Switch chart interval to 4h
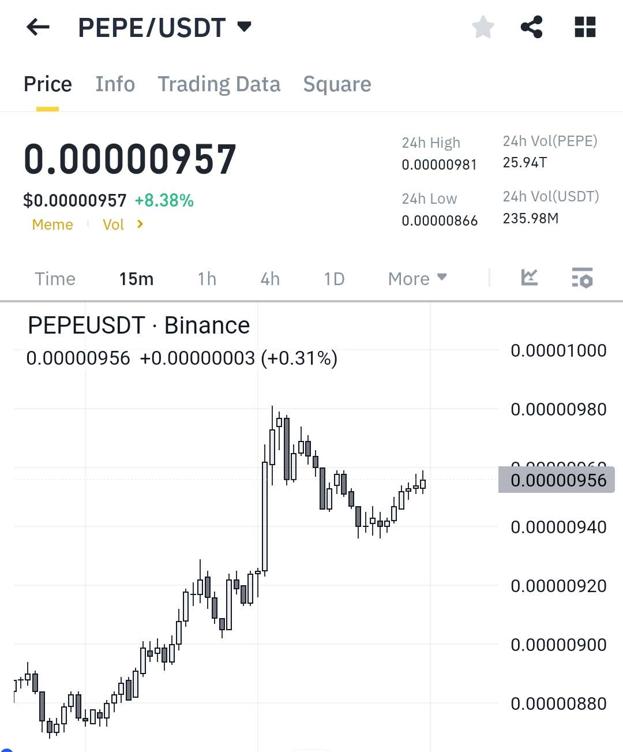 pyautogui.click(x=270, y=279)
